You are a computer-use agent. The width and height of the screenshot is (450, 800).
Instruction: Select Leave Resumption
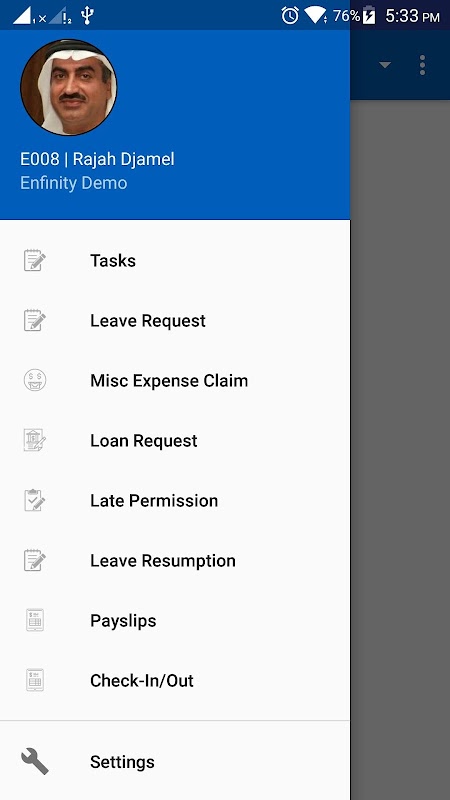pos(175,561)
